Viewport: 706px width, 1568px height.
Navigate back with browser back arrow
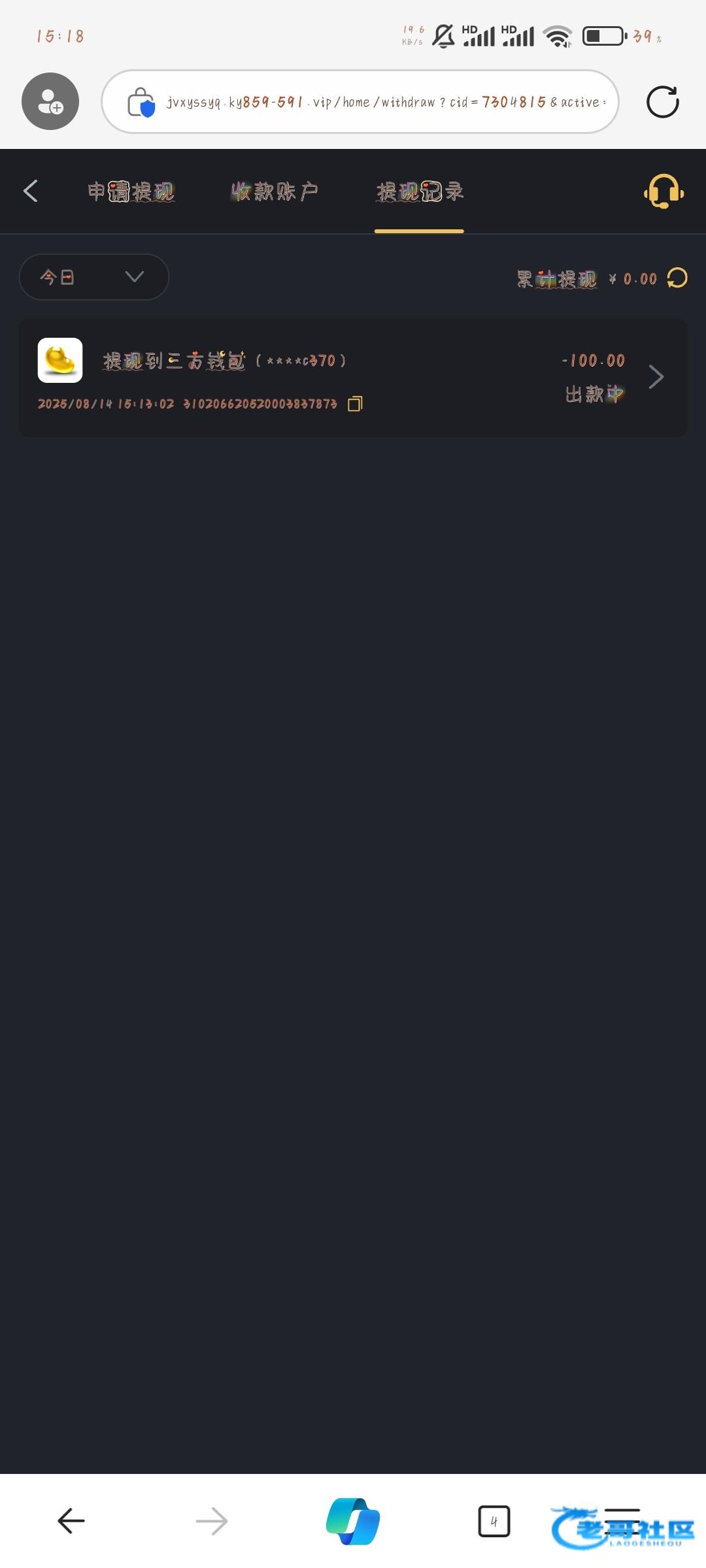click(x=71, y=1521)
